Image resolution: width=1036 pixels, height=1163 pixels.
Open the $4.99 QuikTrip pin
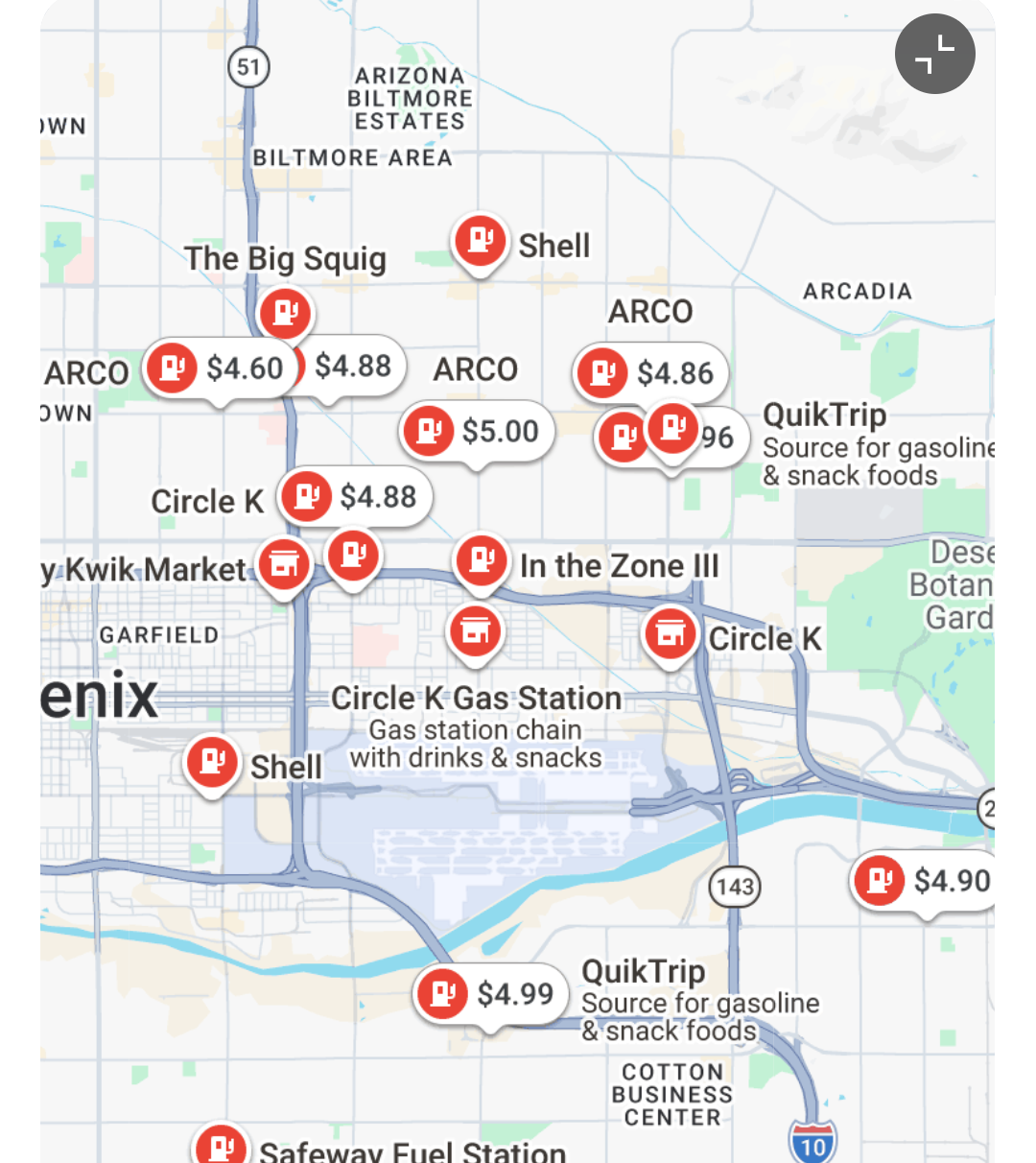click(490, 994)
